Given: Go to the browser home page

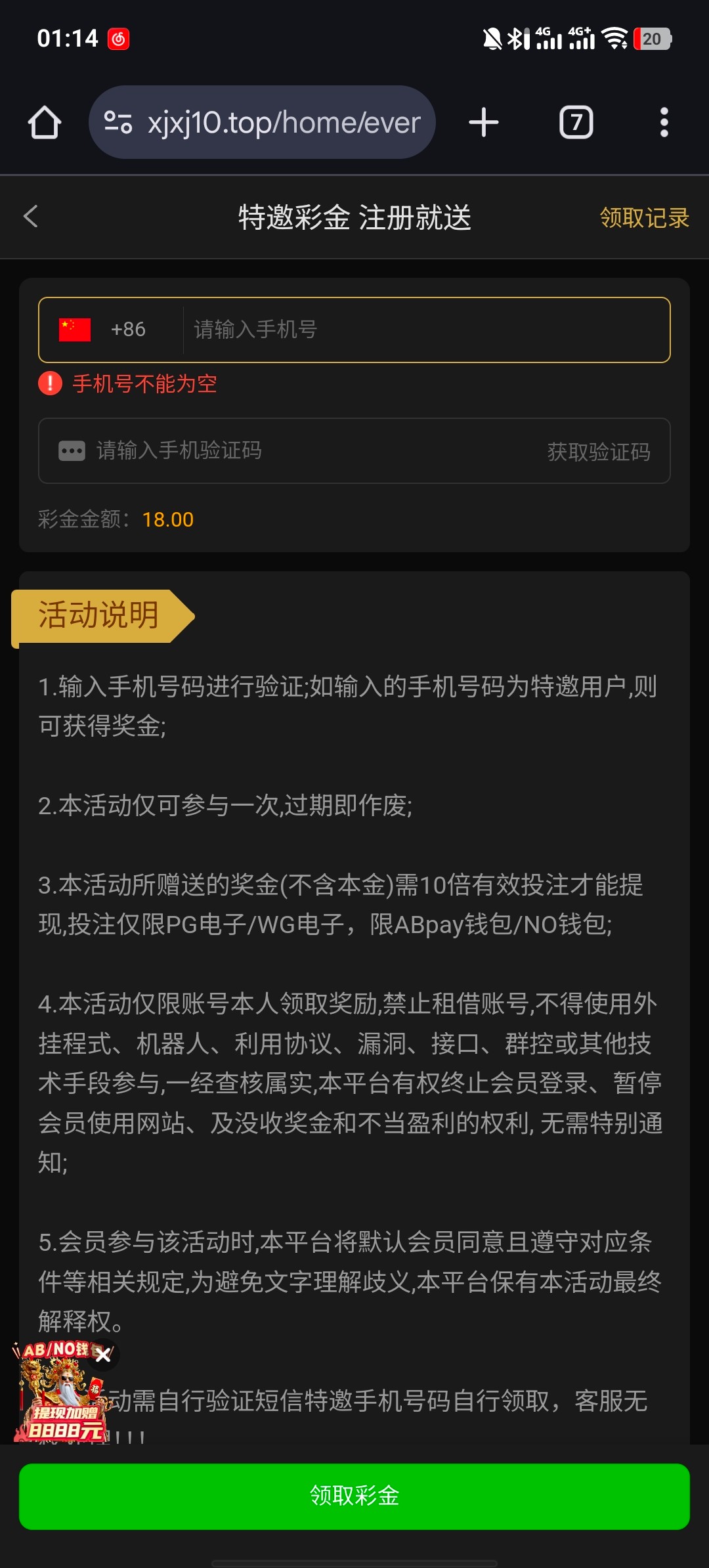Looking at the screenshot, I should (45, 123).
